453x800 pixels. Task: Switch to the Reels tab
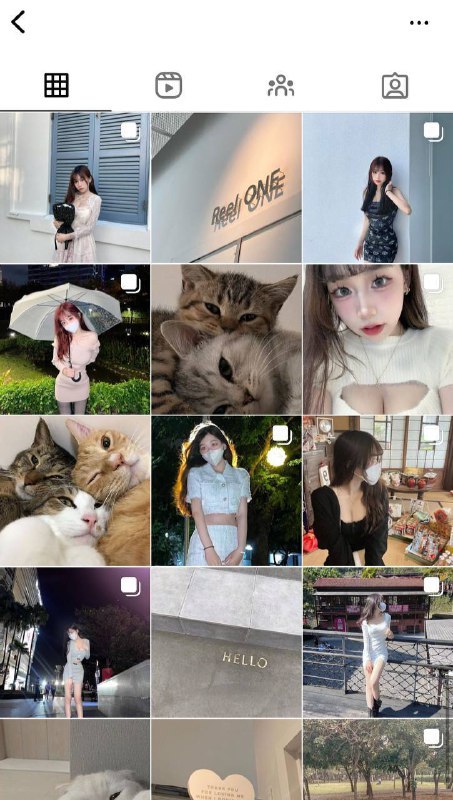[x=168, y=85]
